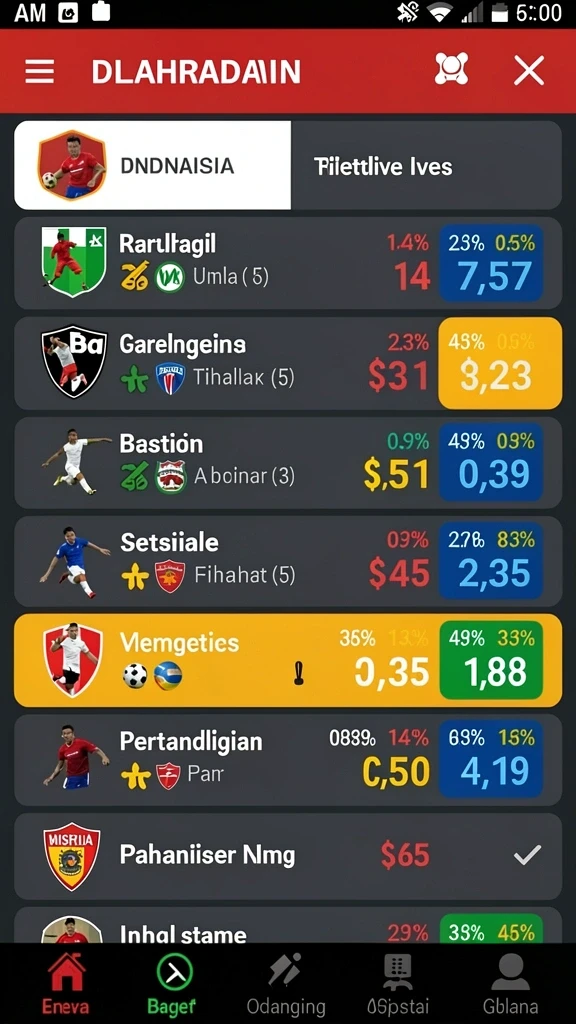This screenshot has width=576, height=1024.
Task: Select the DNDNAISIA tab
Action: coord(153,165)
